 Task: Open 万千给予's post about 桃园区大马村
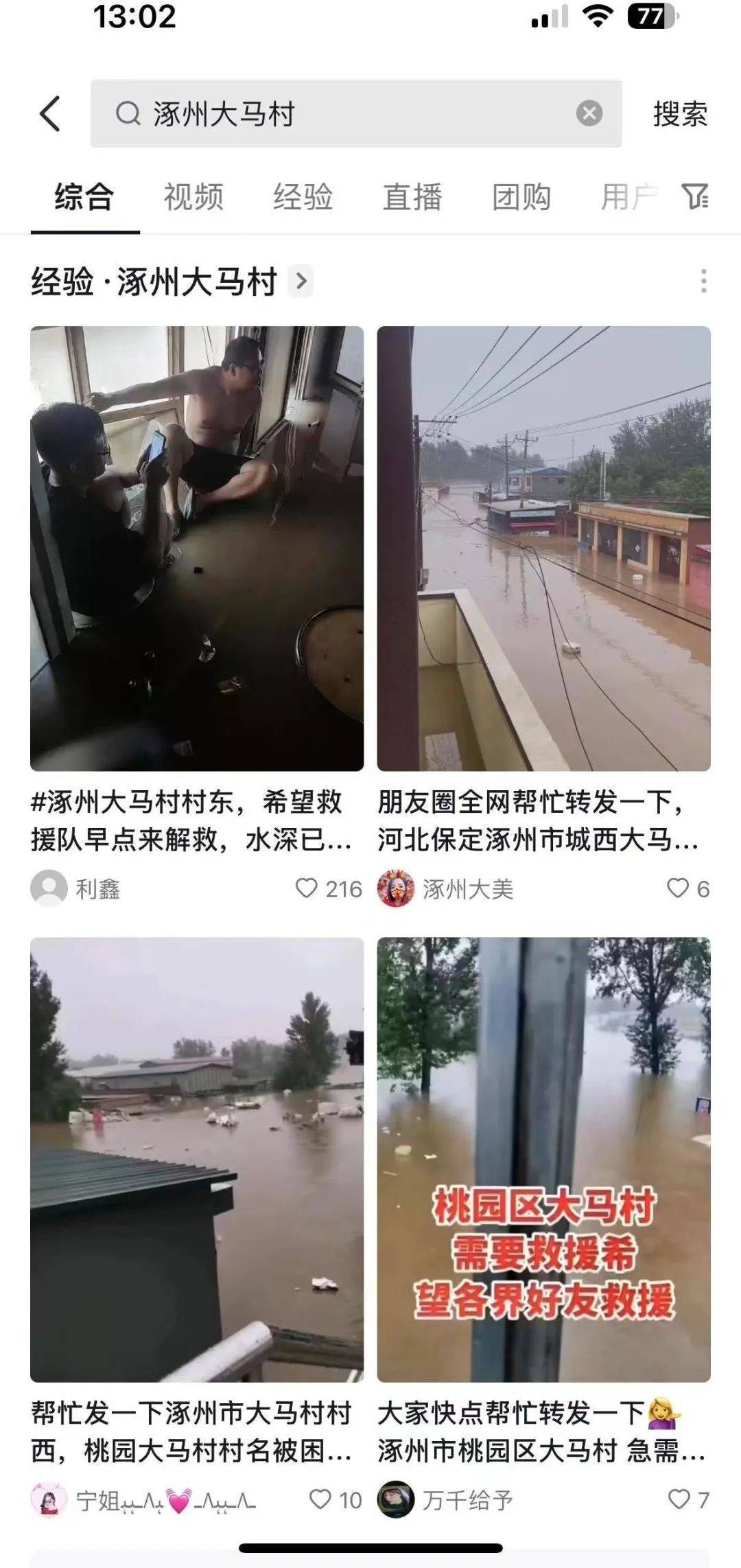[x=543, y=1159]
